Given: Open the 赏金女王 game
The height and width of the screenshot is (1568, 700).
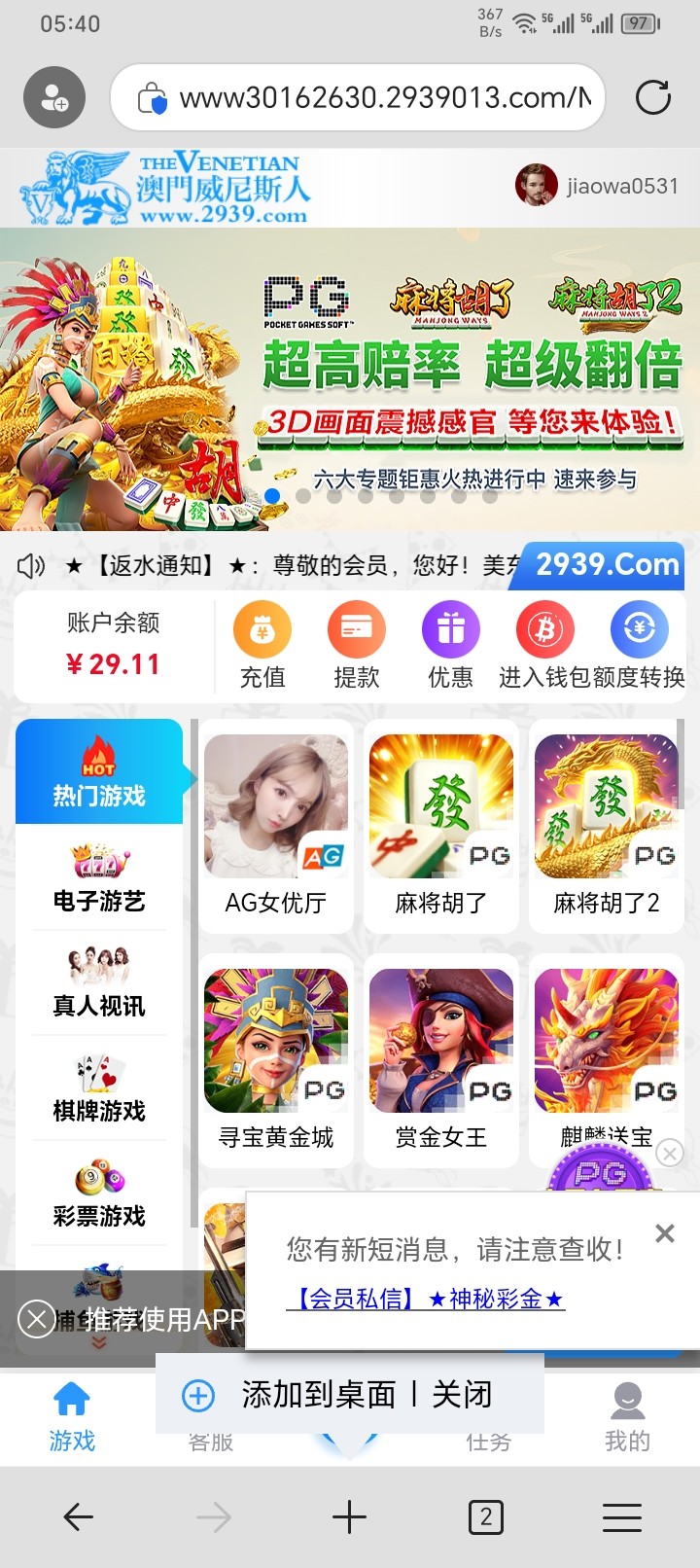Looking at the screenshot, I should [441, 1059].
